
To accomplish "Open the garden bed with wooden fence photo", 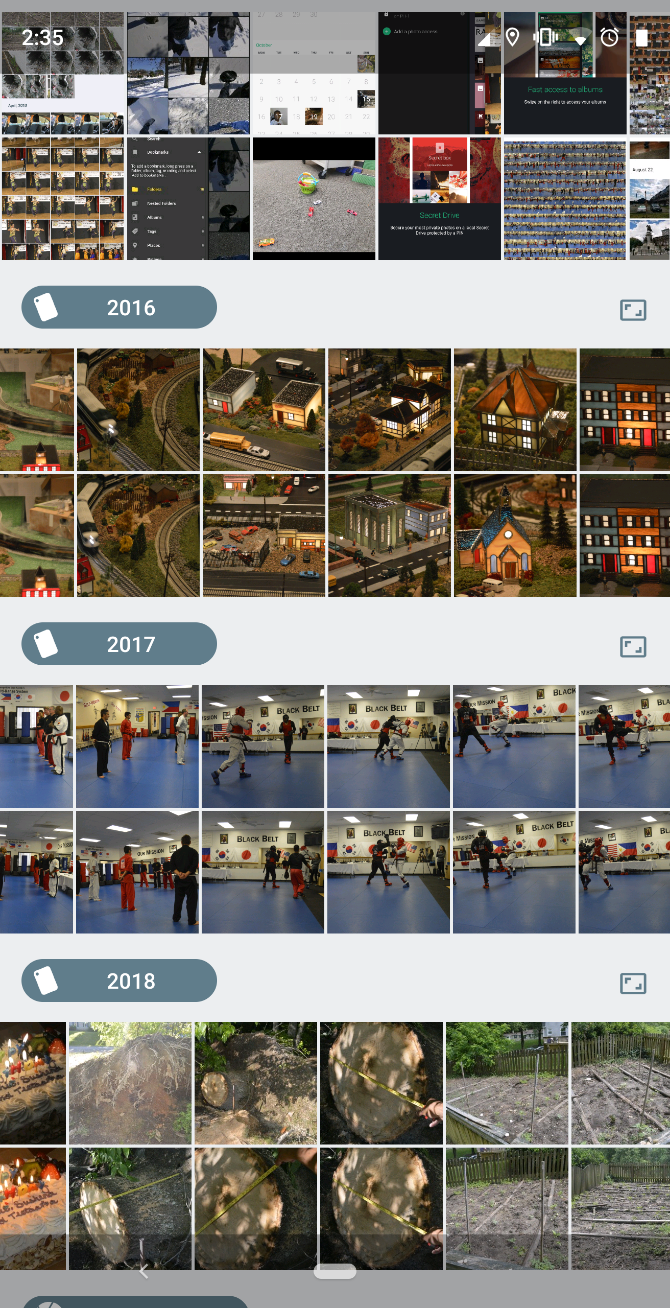I will point(506,1082).
